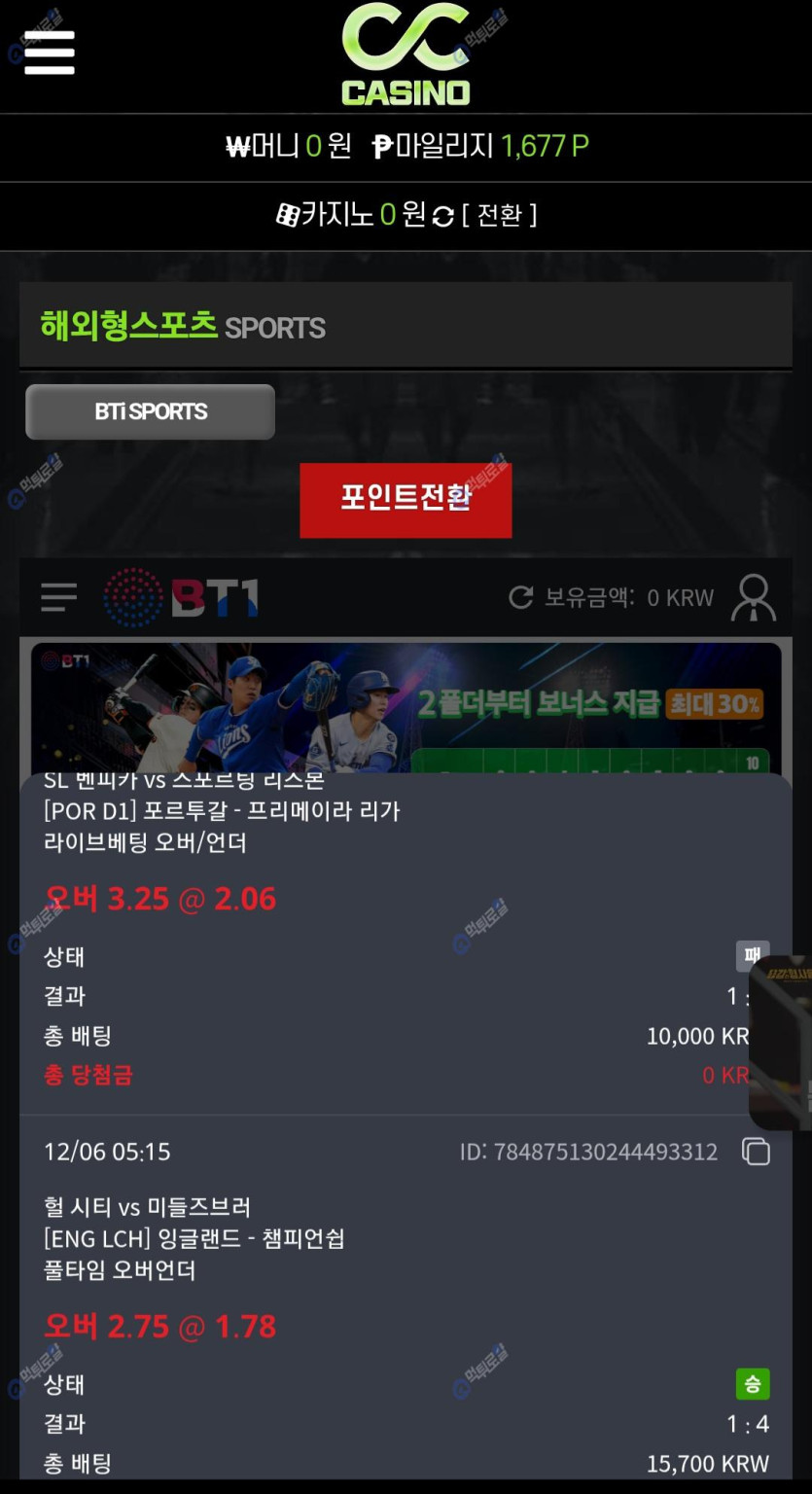Copy bet ID 784875130244493312
The image size is (812, 1494).
coord(756,1152)
